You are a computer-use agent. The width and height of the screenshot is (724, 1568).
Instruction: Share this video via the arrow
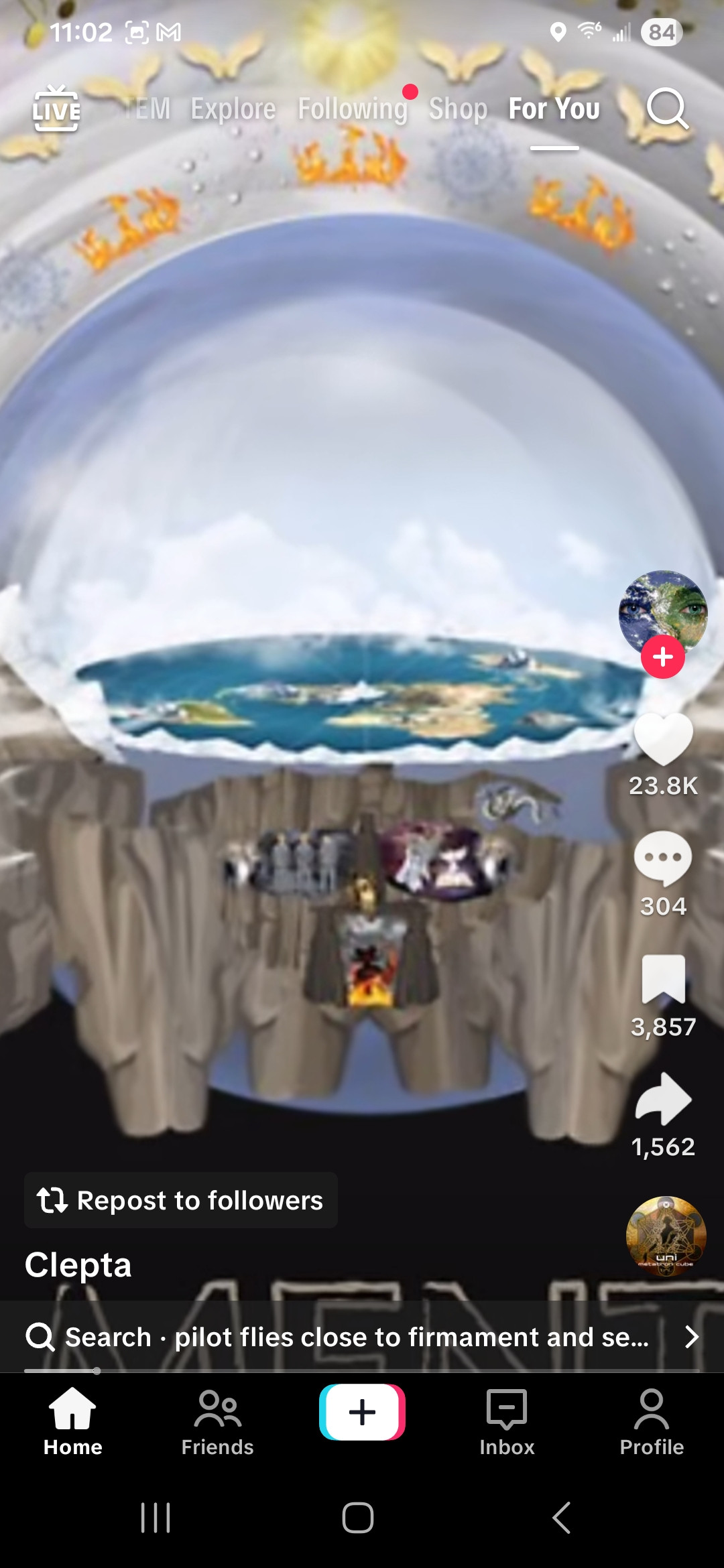[662, 1100]
